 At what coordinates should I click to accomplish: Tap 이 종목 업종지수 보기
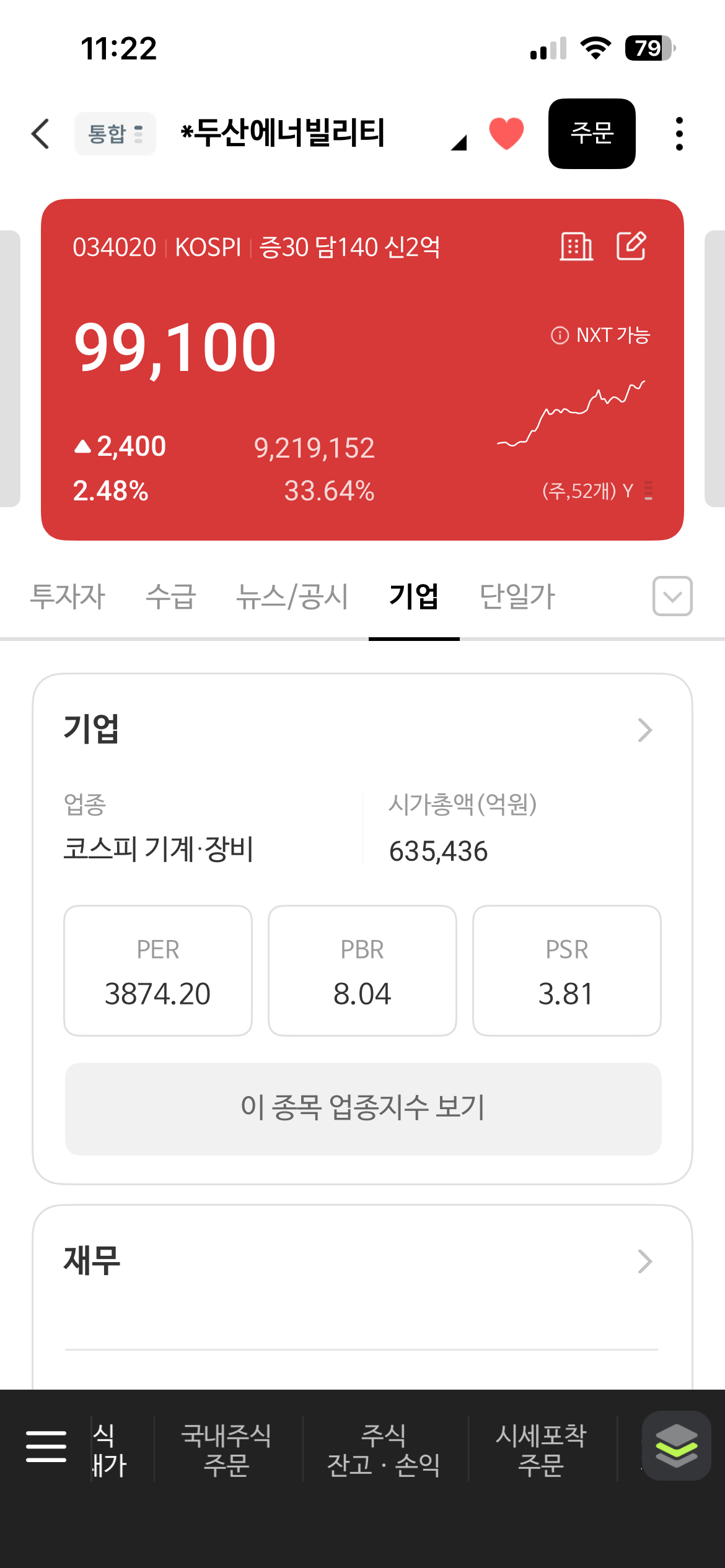pyautogui.click(x=363, y=1108)
